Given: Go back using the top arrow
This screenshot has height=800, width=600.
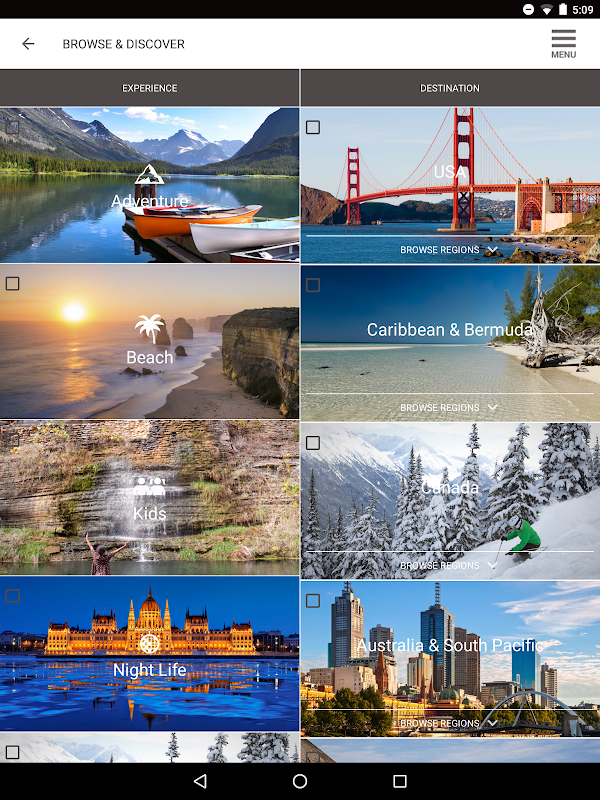Looking at the screenshot, I should [x=28, y=44].
